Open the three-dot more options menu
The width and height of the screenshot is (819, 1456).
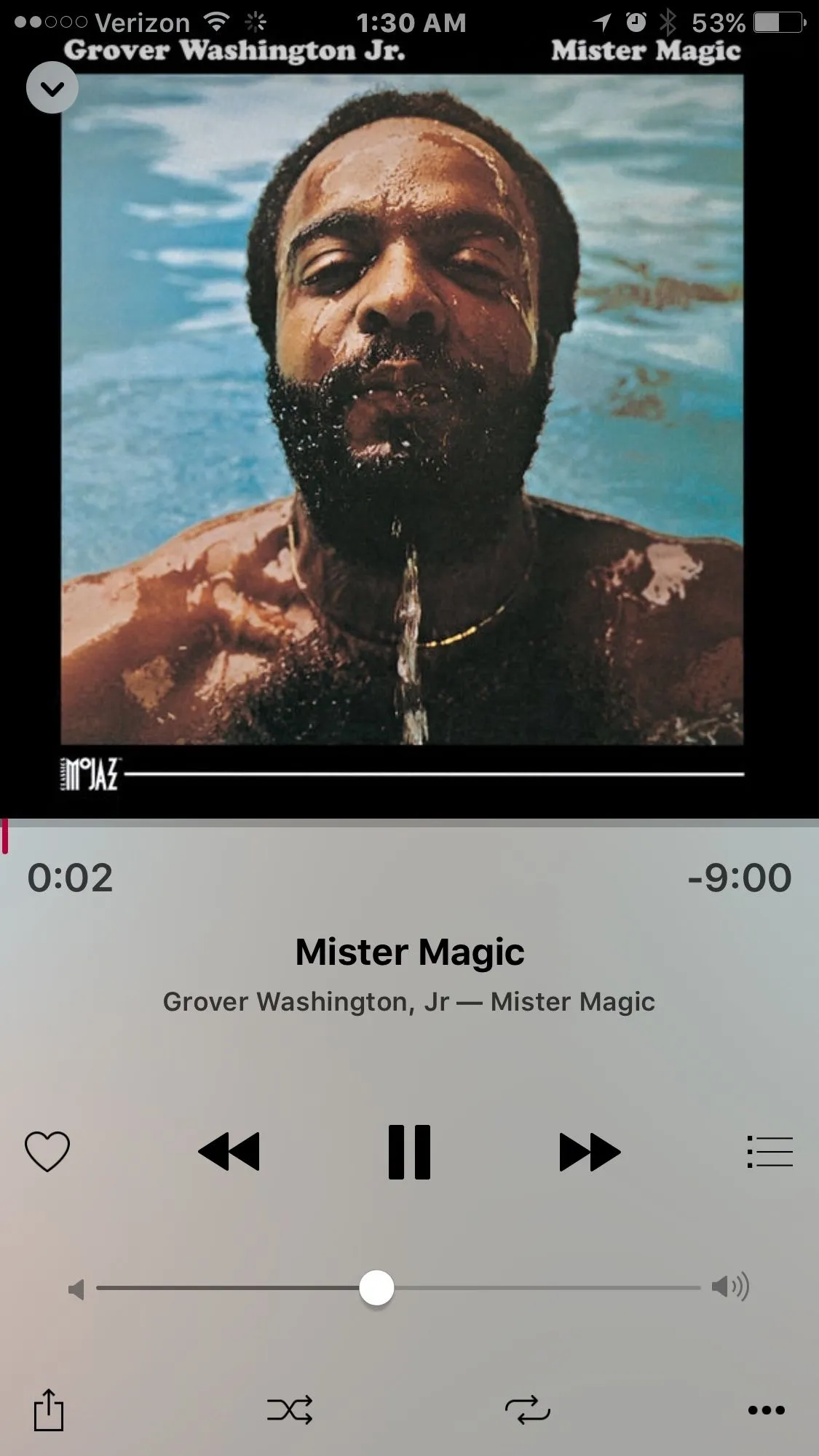click(766, 1409)
